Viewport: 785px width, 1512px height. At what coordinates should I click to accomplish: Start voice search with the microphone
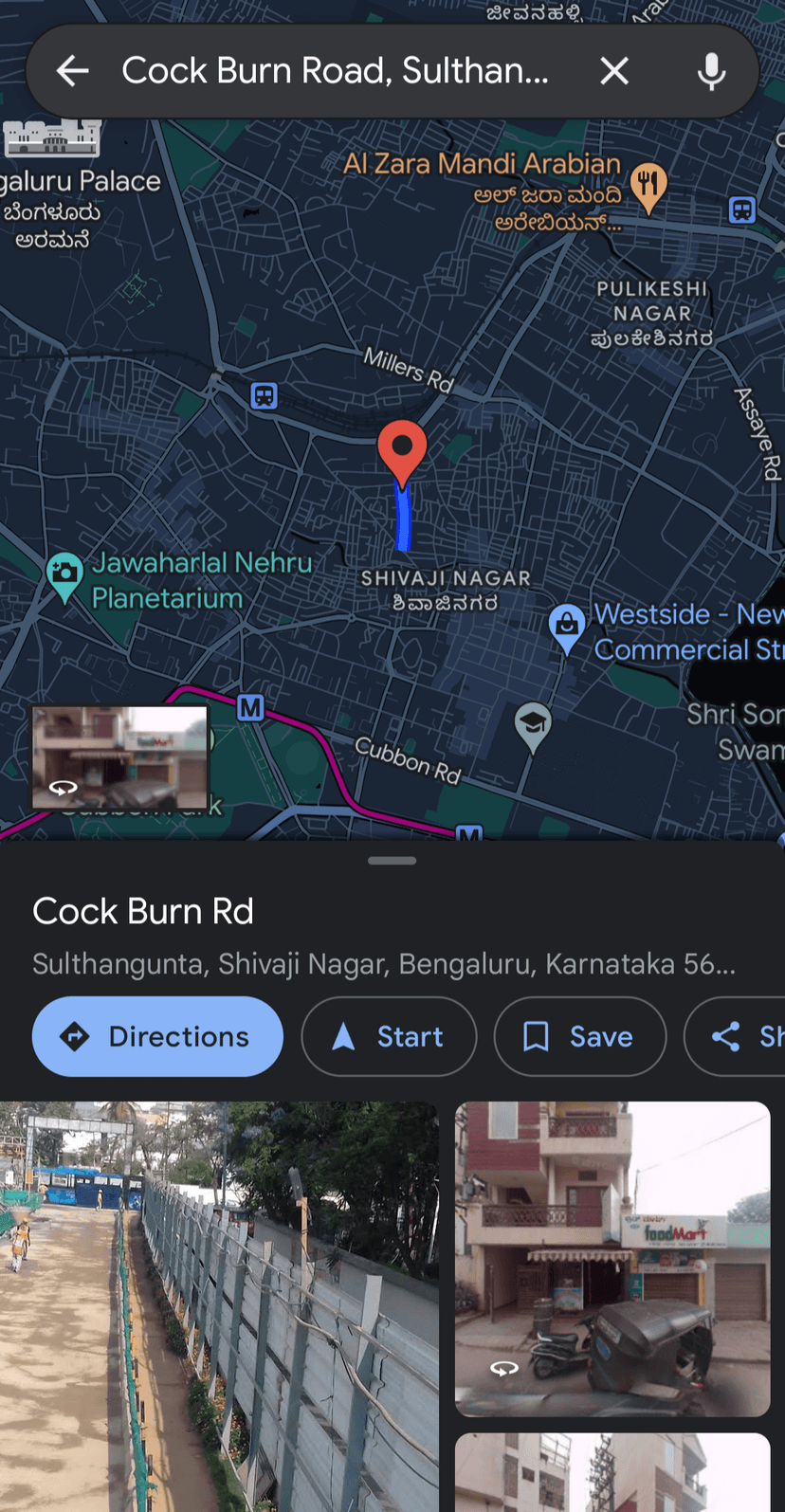point(711,71)
